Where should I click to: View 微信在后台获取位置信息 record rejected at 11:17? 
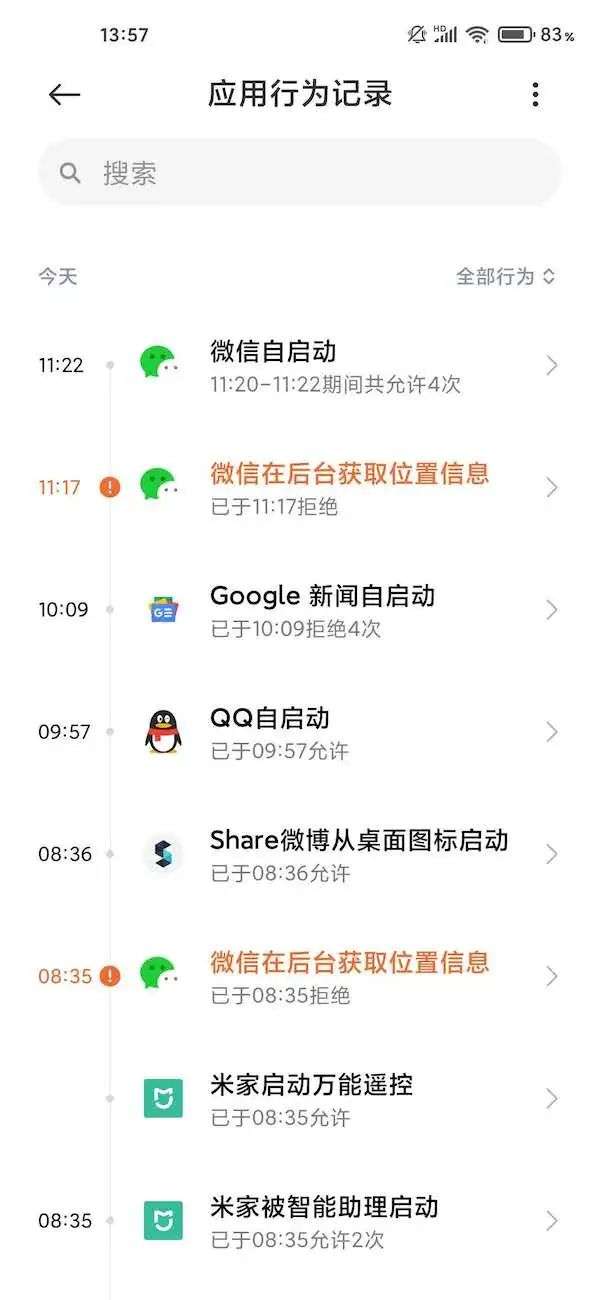[x=349, y=488]
